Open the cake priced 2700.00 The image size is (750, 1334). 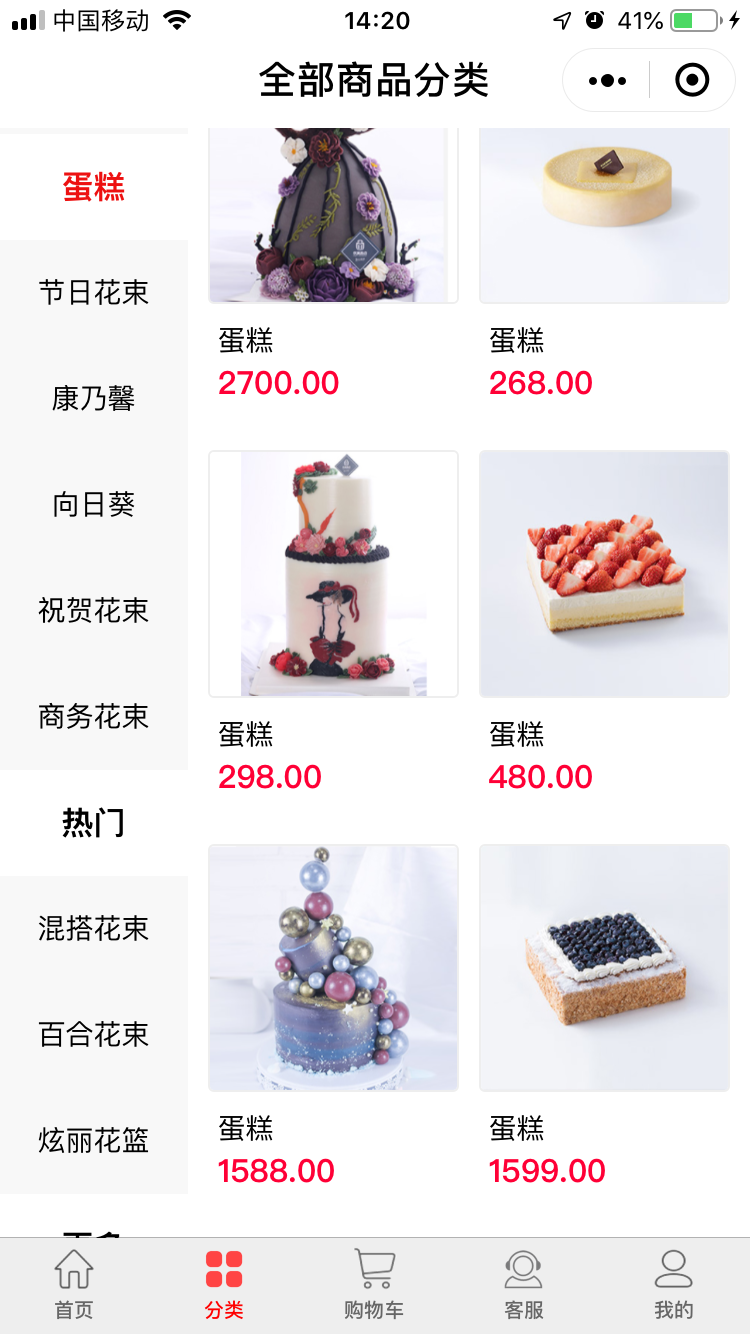pos(333,215)
